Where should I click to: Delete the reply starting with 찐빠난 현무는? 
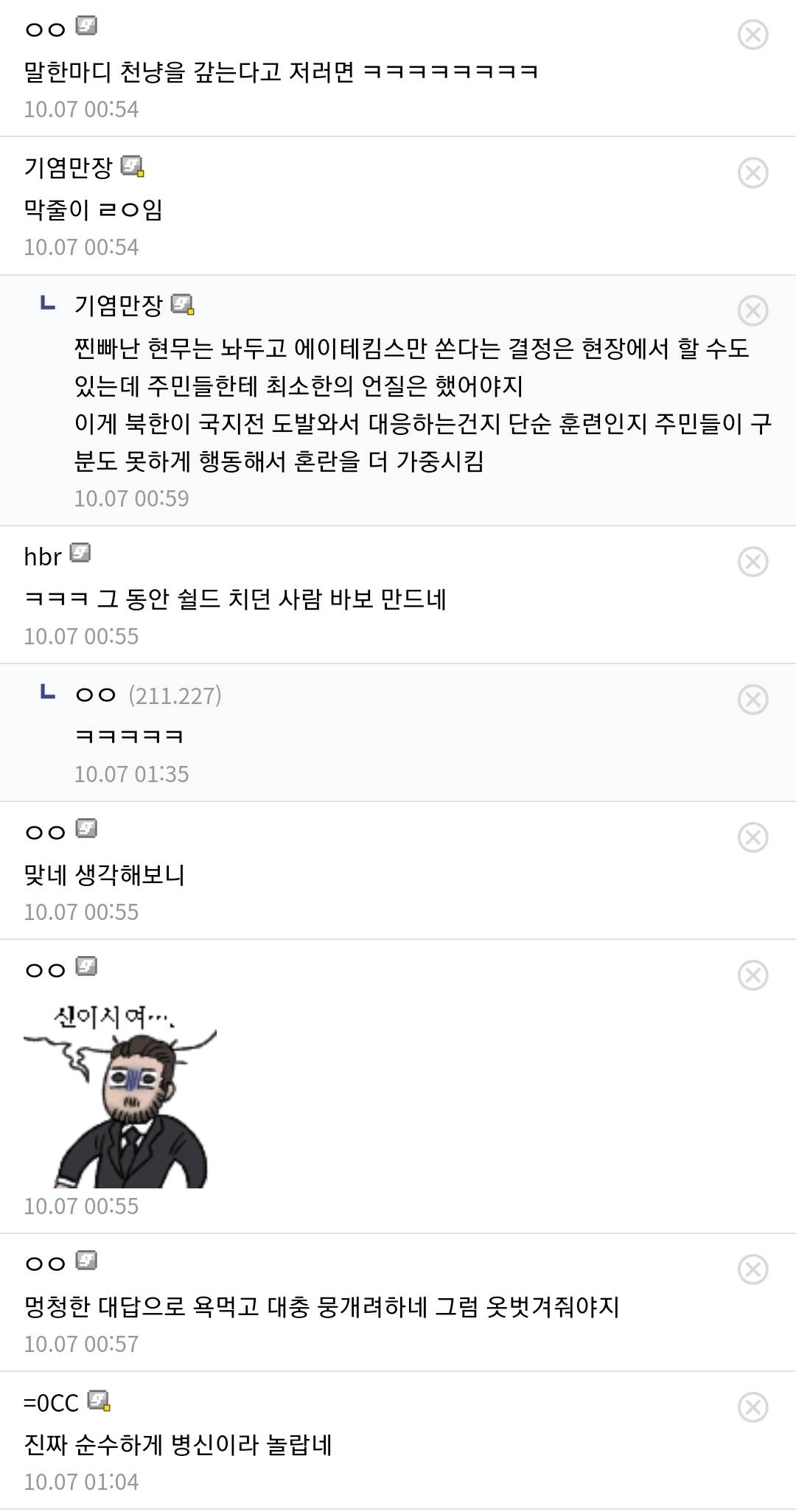(753, 310)
